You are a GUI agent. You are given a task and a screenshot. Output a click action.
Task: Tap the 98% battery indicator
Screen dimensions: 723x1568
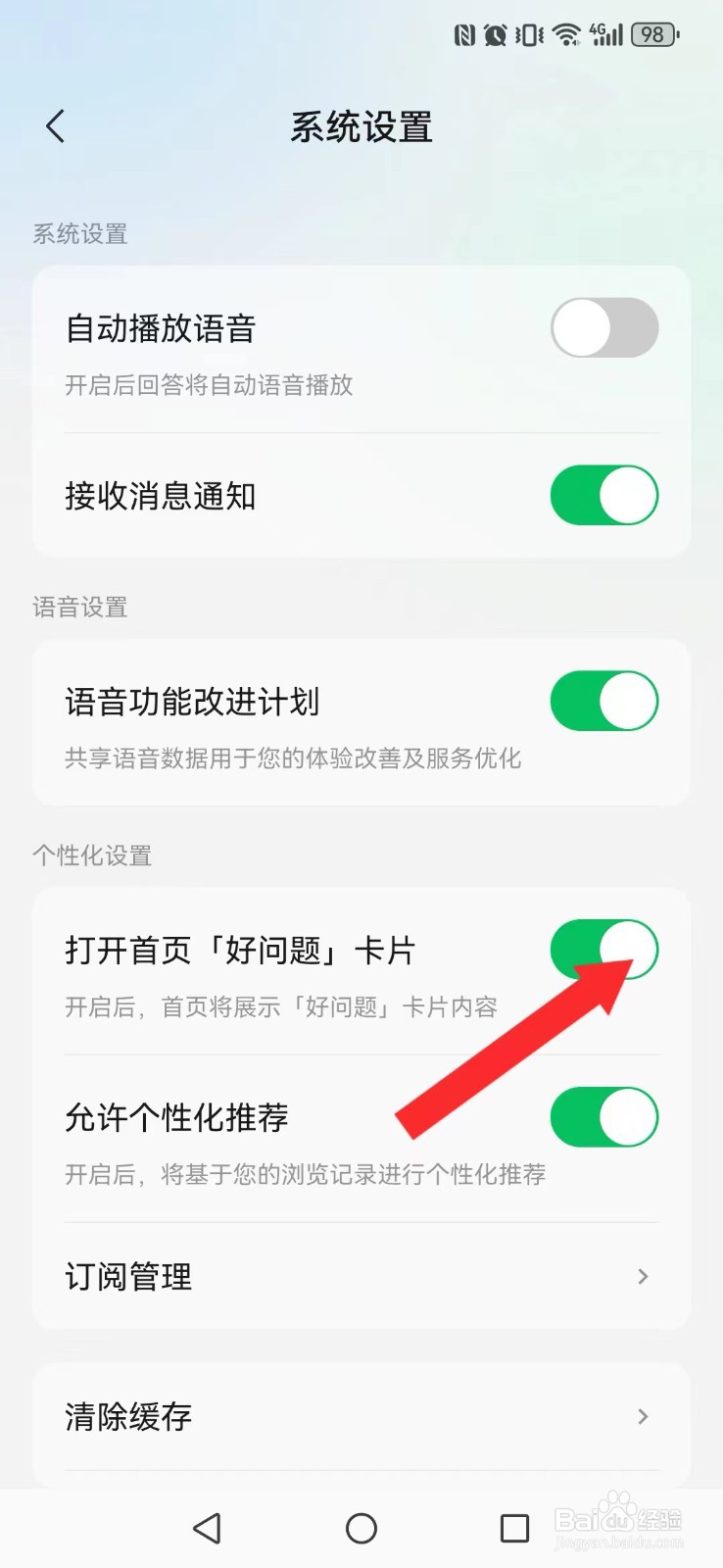coord(652,34)
